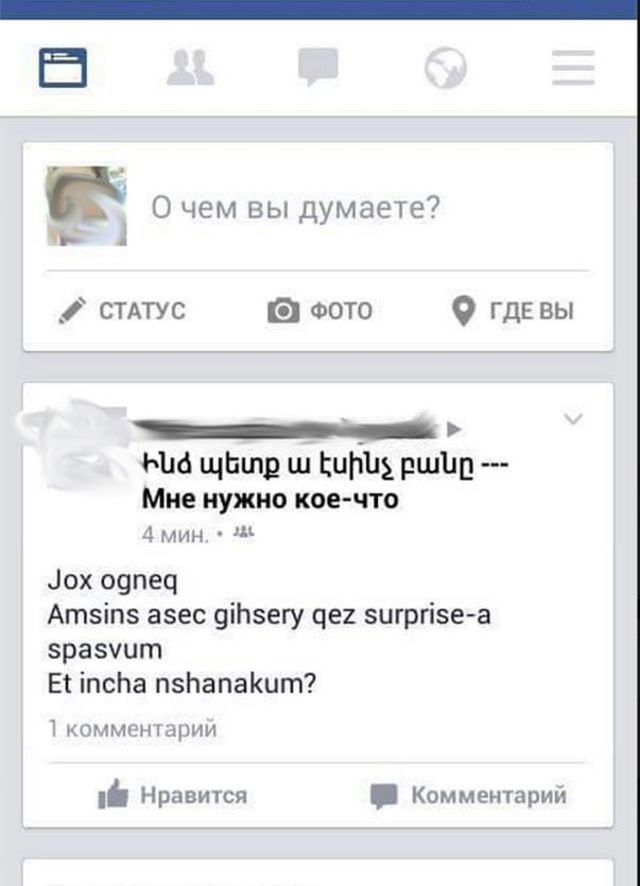Like the post with Нравится

tap(173, 796)
